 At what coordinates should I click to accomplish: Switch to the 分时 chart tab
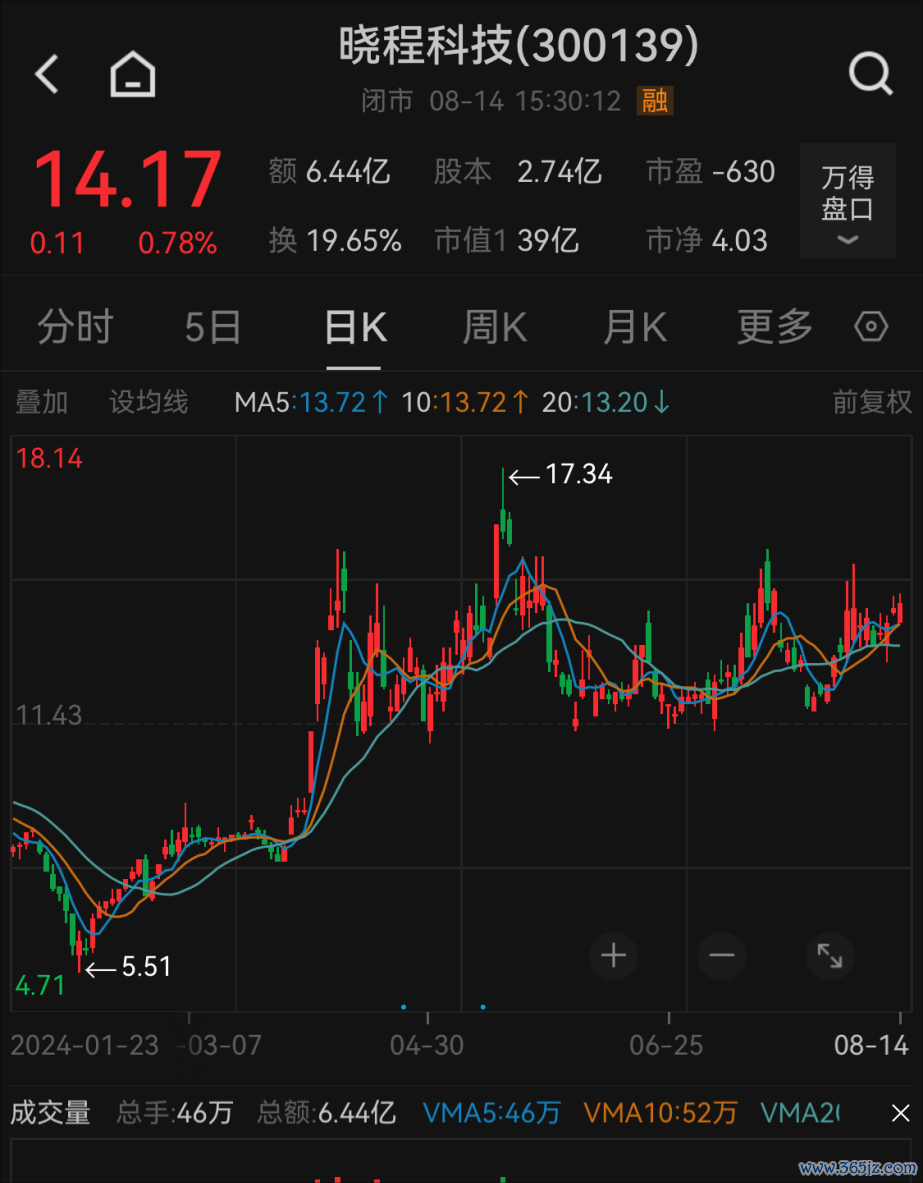[x=75, y=327]
